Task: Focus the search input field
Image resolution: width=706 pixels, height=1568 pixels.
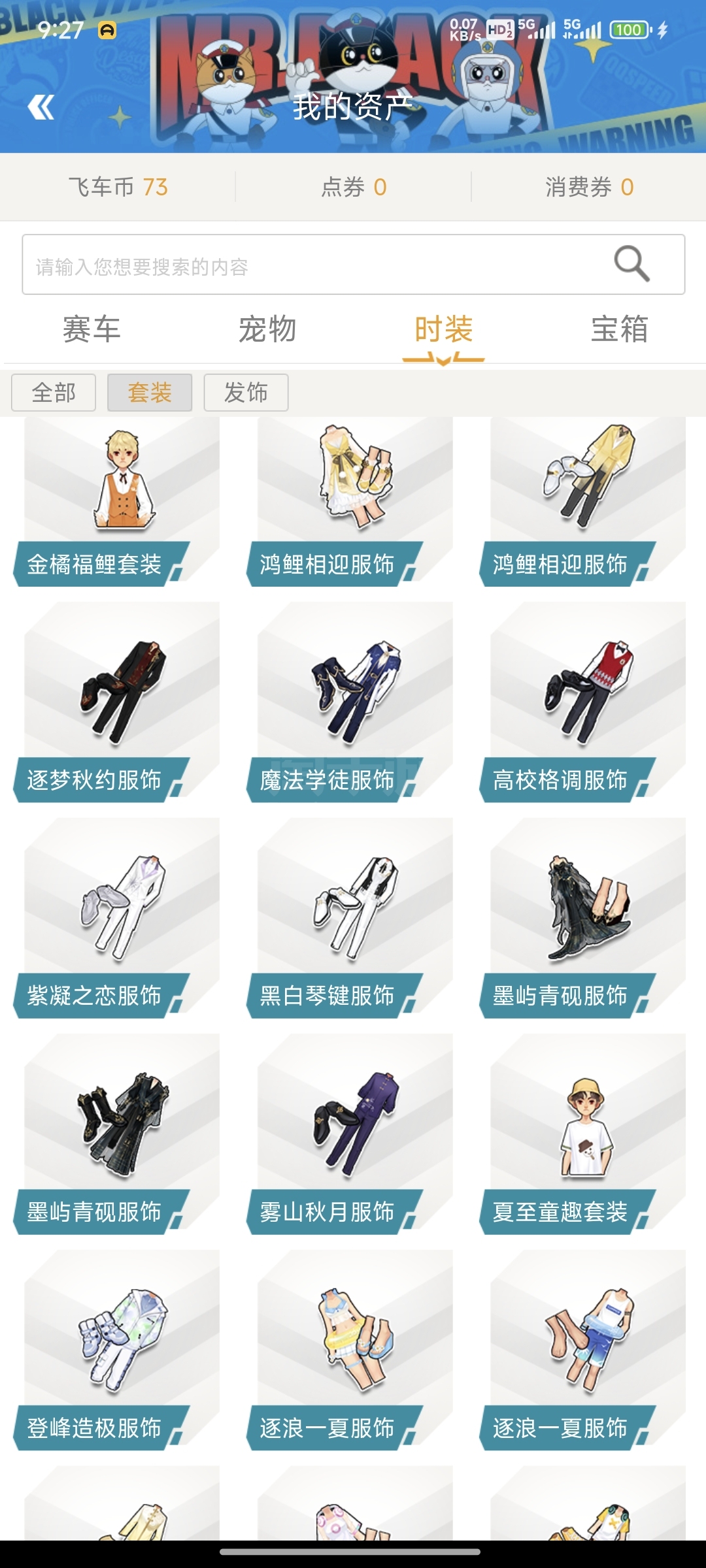Action: (314, 265)
